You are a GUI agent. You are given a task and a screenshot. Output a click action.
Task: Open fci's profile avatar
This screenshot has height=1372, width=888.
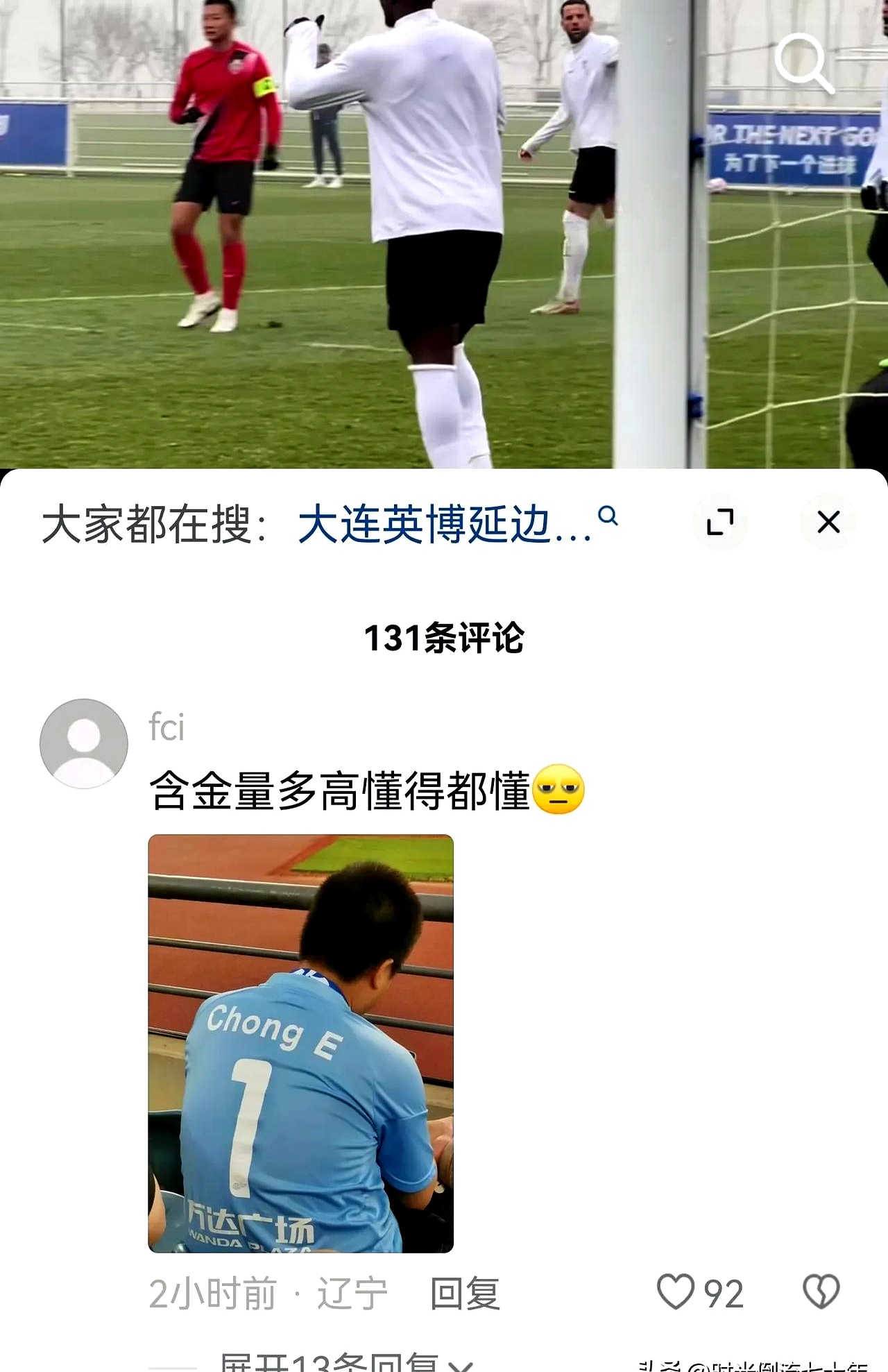tap(84, 743)
